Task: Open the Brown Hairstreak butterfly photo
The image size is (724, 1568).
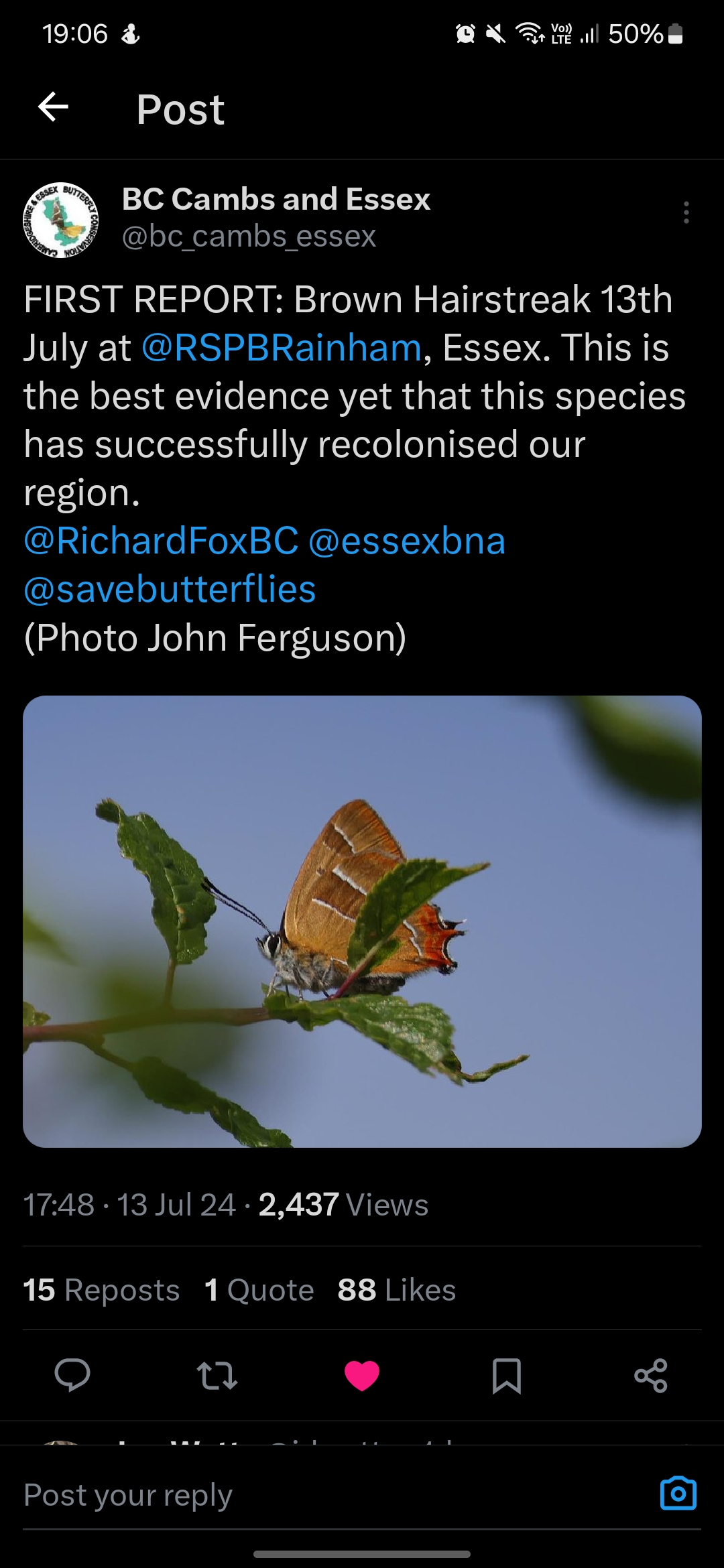Action: (362, 921)
